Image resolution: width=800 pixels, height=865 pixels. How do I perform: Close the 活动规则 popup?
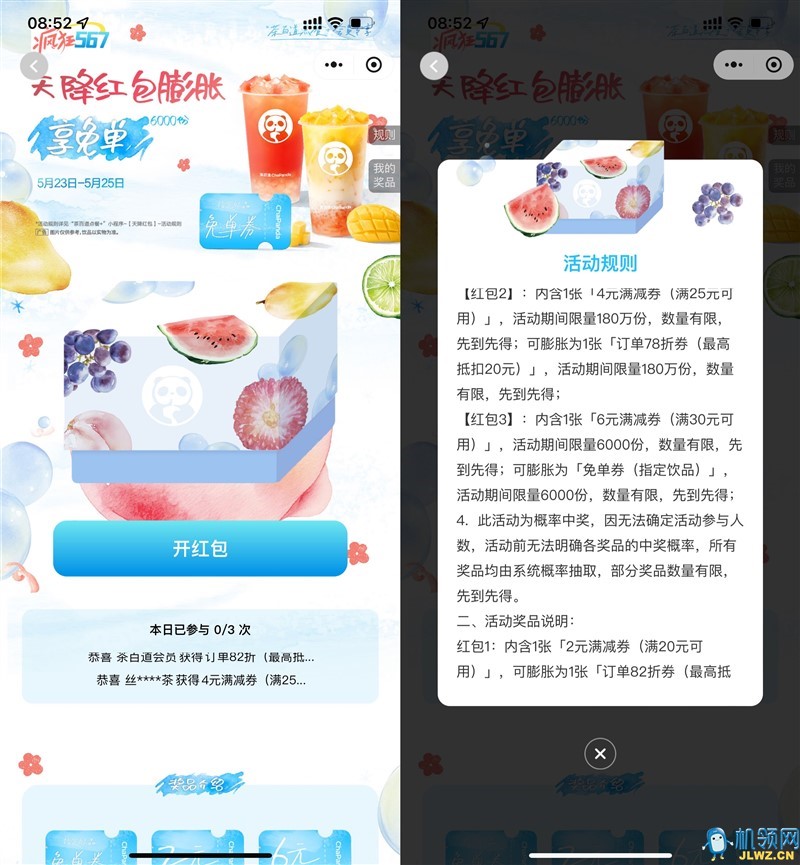click(599, 753)
